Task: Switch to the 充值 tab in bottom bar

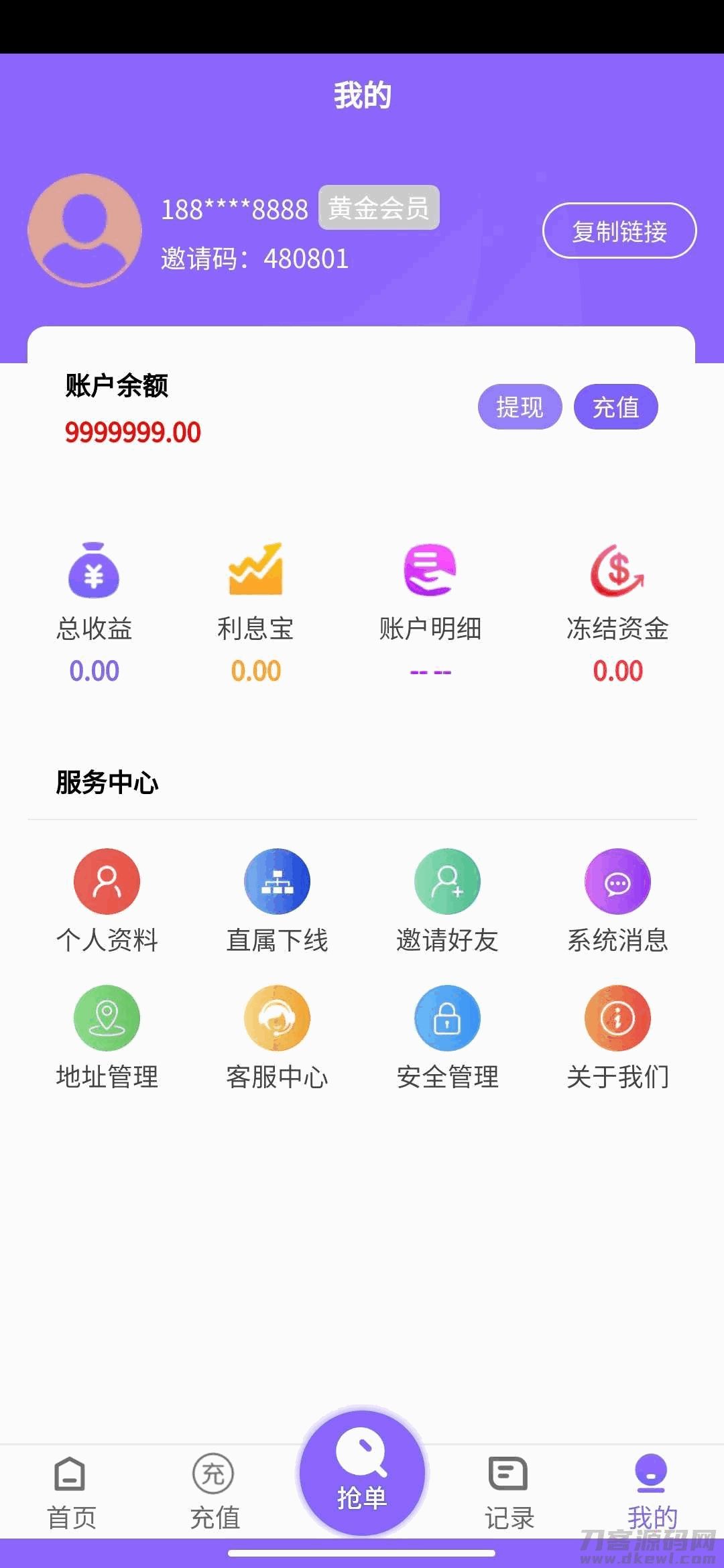Action: (215, 1492)
